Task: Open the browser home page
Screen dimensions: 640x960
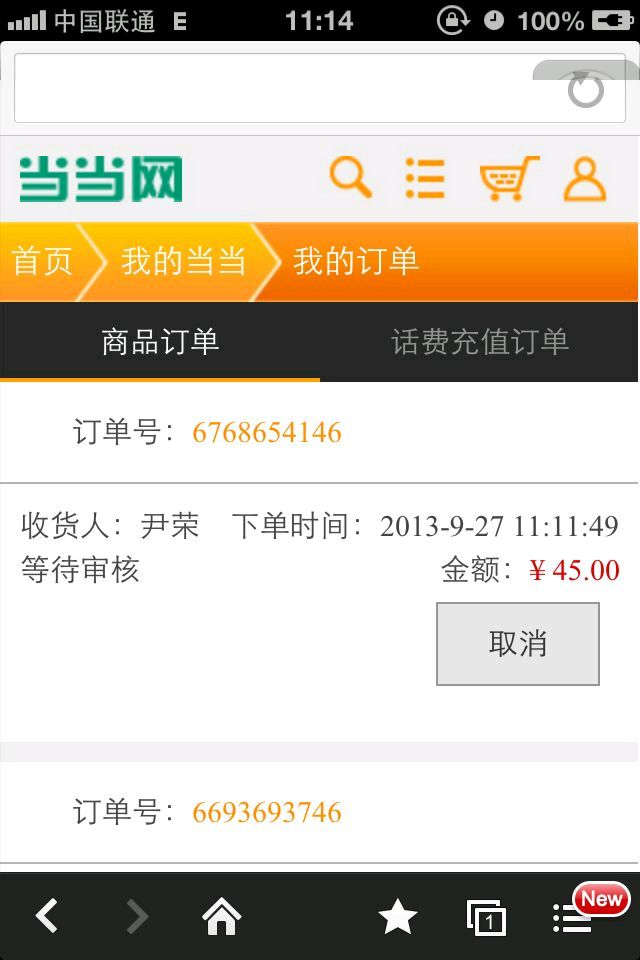Action: pyautogui.click(x=221, y=916)
